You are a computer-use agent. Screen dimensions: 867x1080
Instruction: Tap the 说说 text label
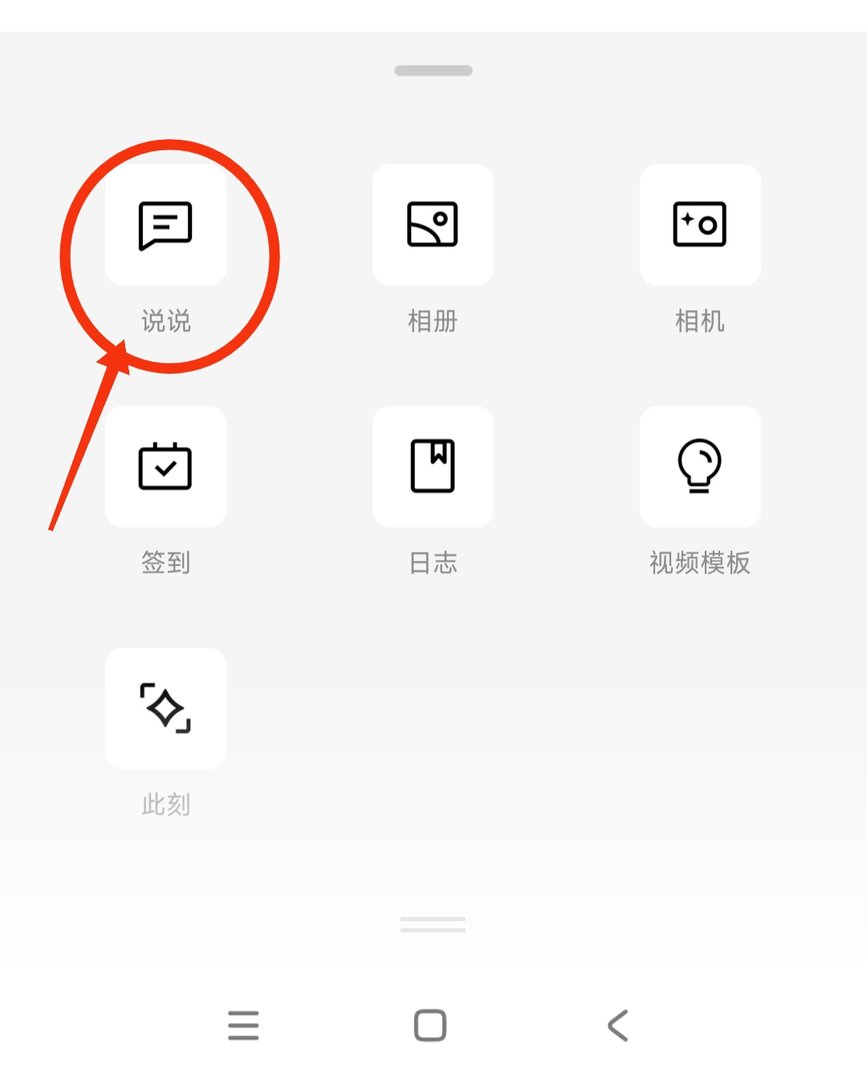165,321
